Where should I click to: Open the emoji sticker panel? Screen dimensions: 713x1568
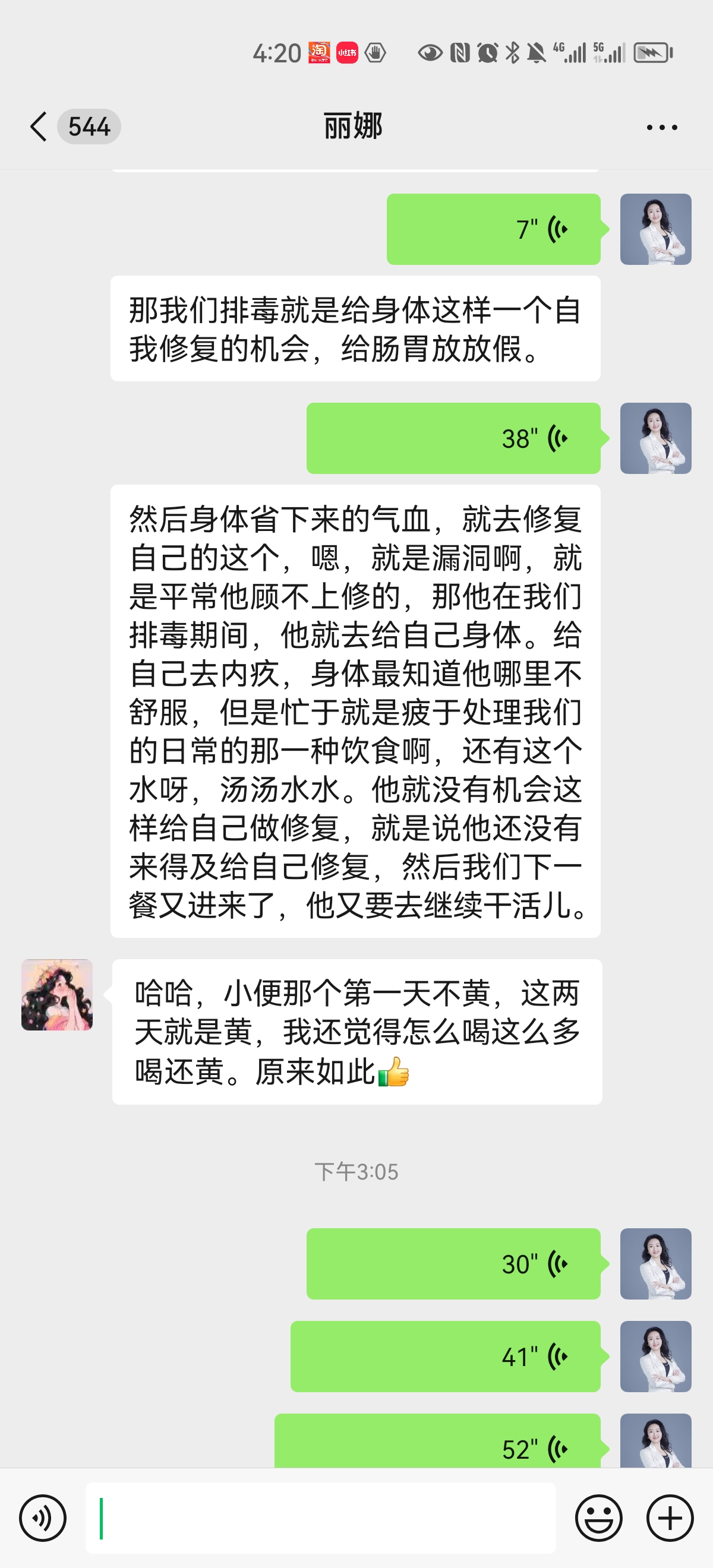pos(598,1518)
